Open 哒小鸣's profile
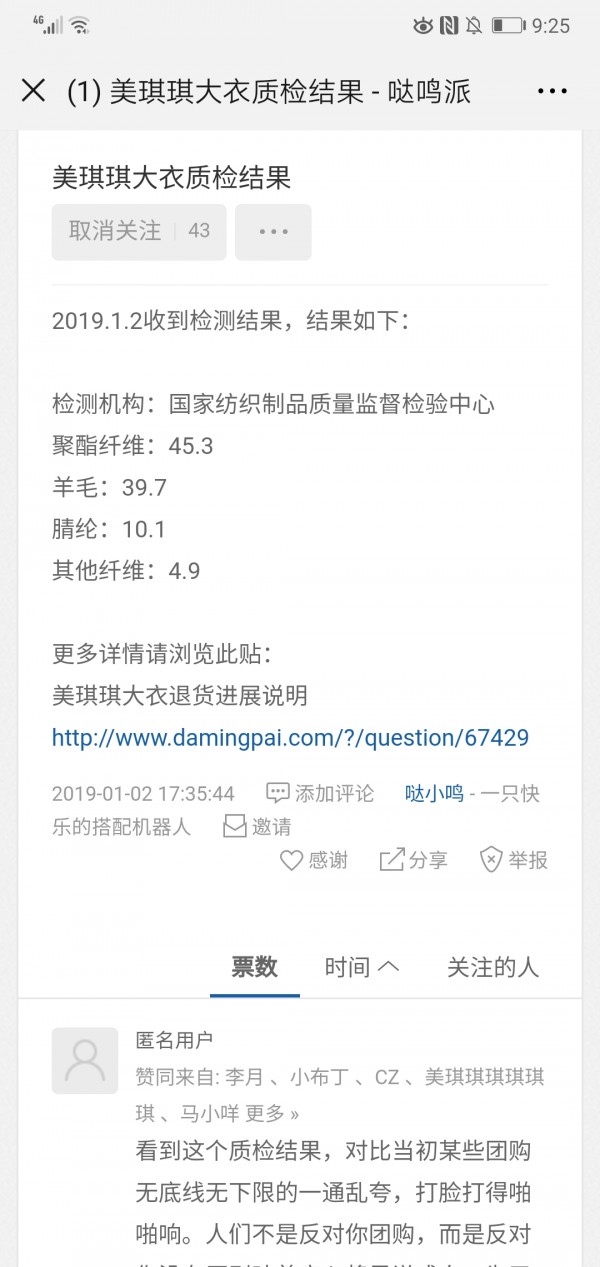 pos(434,793)
